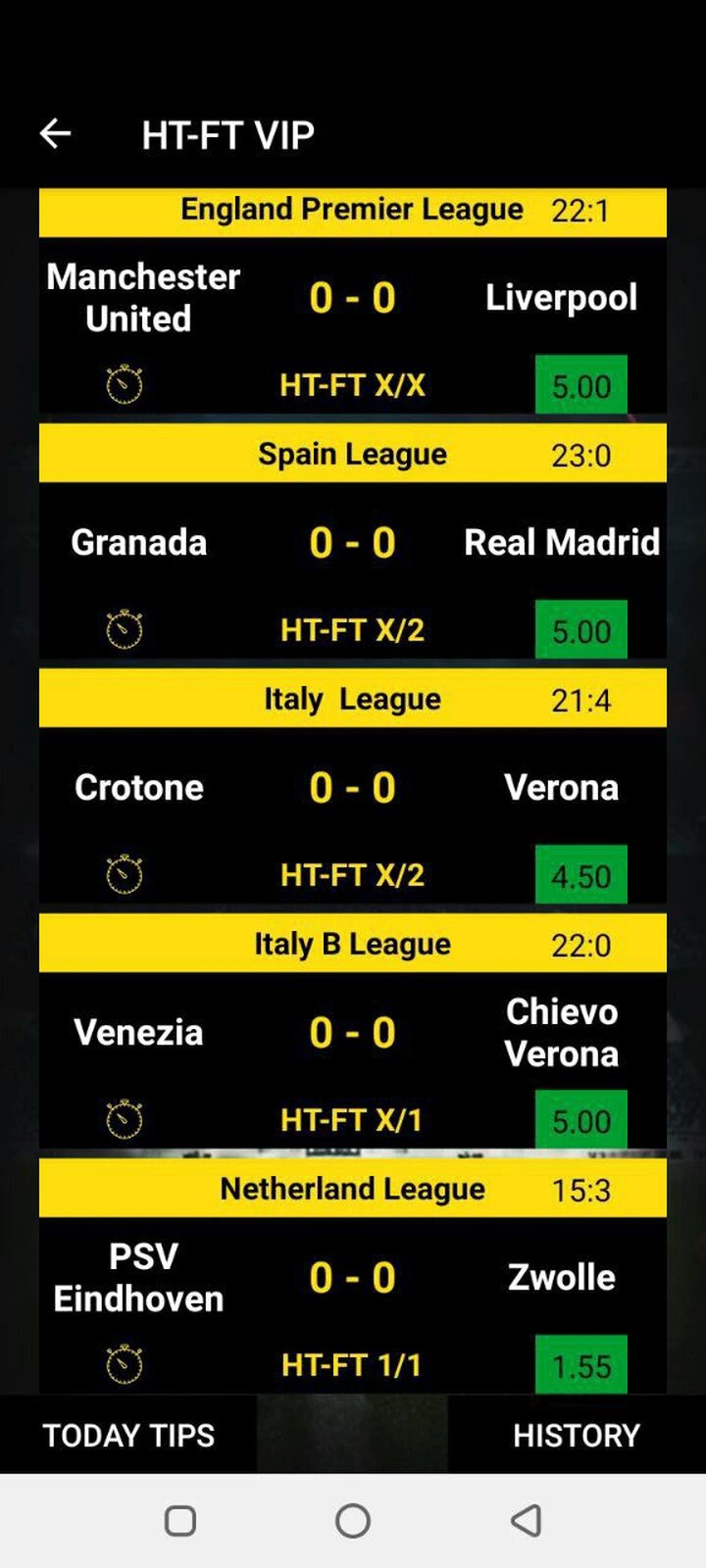Go back using the top arrow
The height and width of the screenshot is (1568, 706).
[55, 133]
